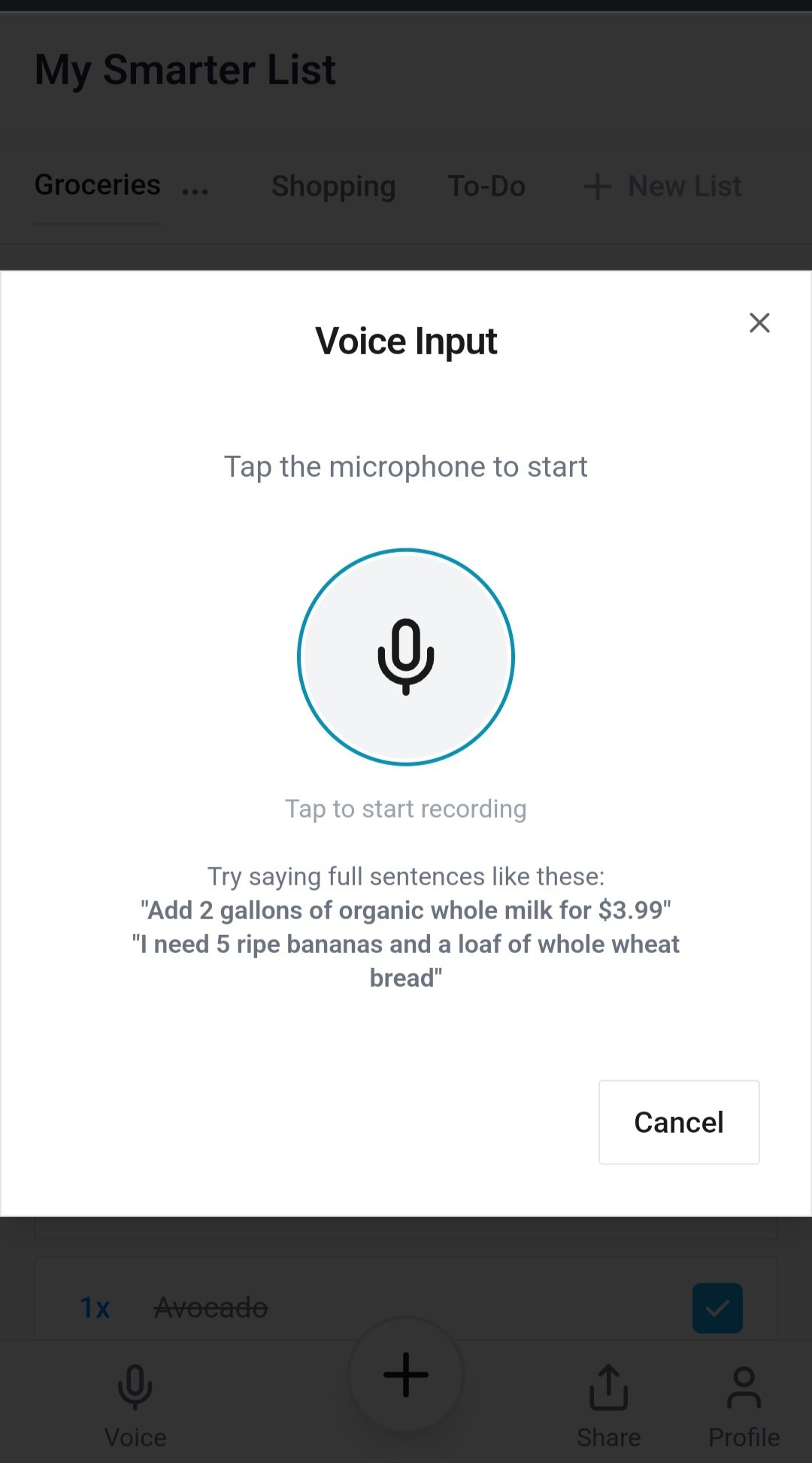Switch to the Shopping tab
This screenshot has height=1463, width=812.
click(x=333, y=186)
